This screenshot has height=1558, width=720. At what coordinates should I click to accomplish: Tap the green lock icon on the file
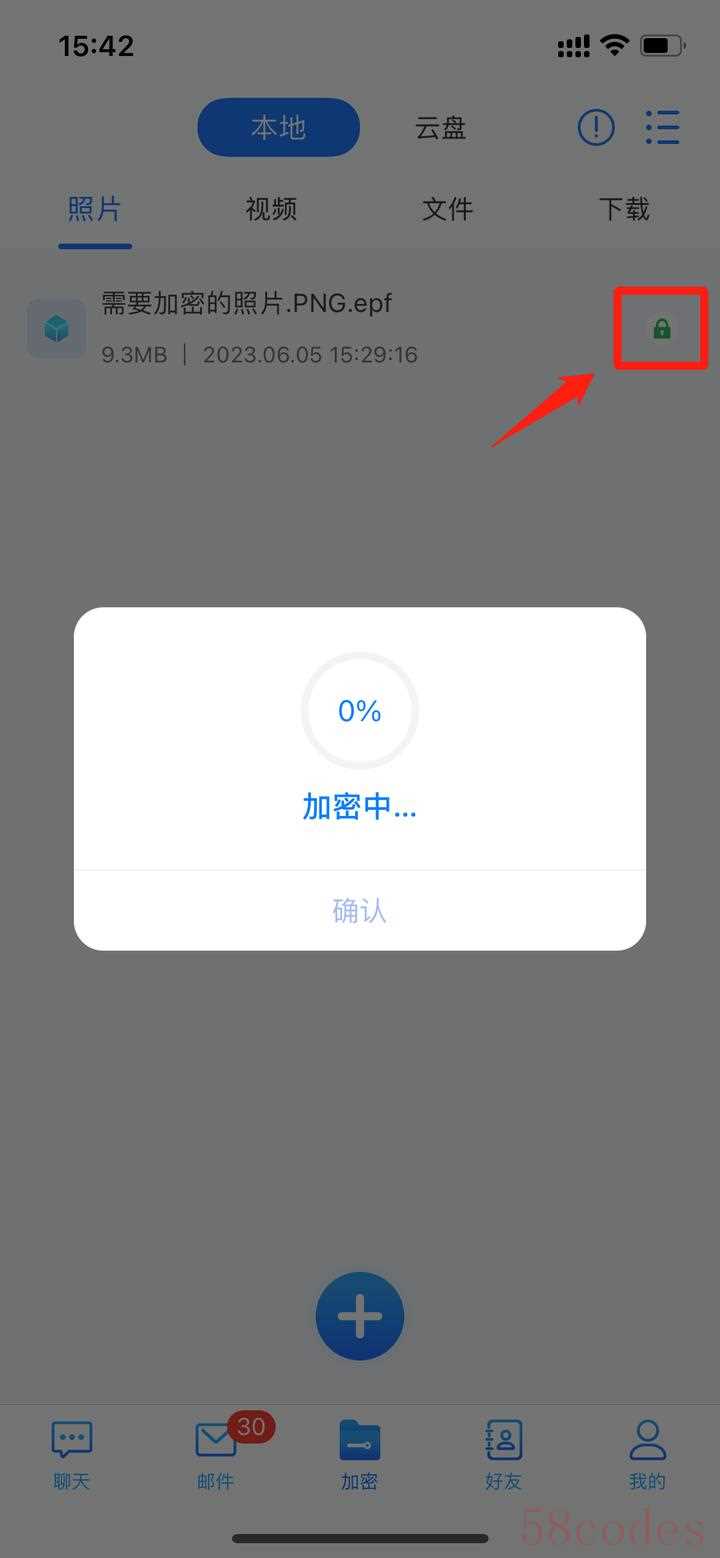coord(661,328)
